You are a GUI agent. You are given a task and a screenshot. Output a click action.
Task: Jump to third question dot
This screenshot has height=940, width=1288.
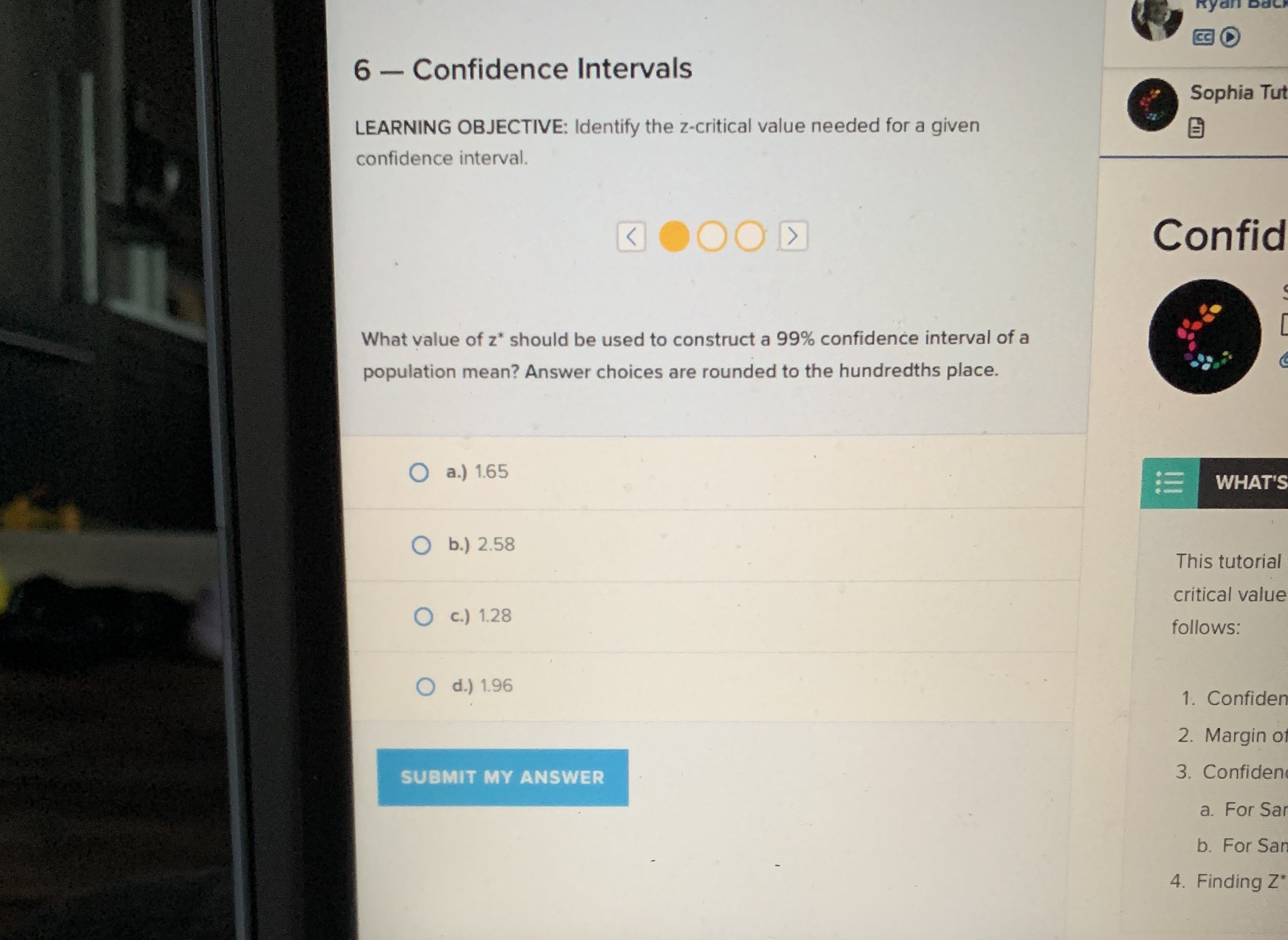pyautogui.click(x=750, y=236)
